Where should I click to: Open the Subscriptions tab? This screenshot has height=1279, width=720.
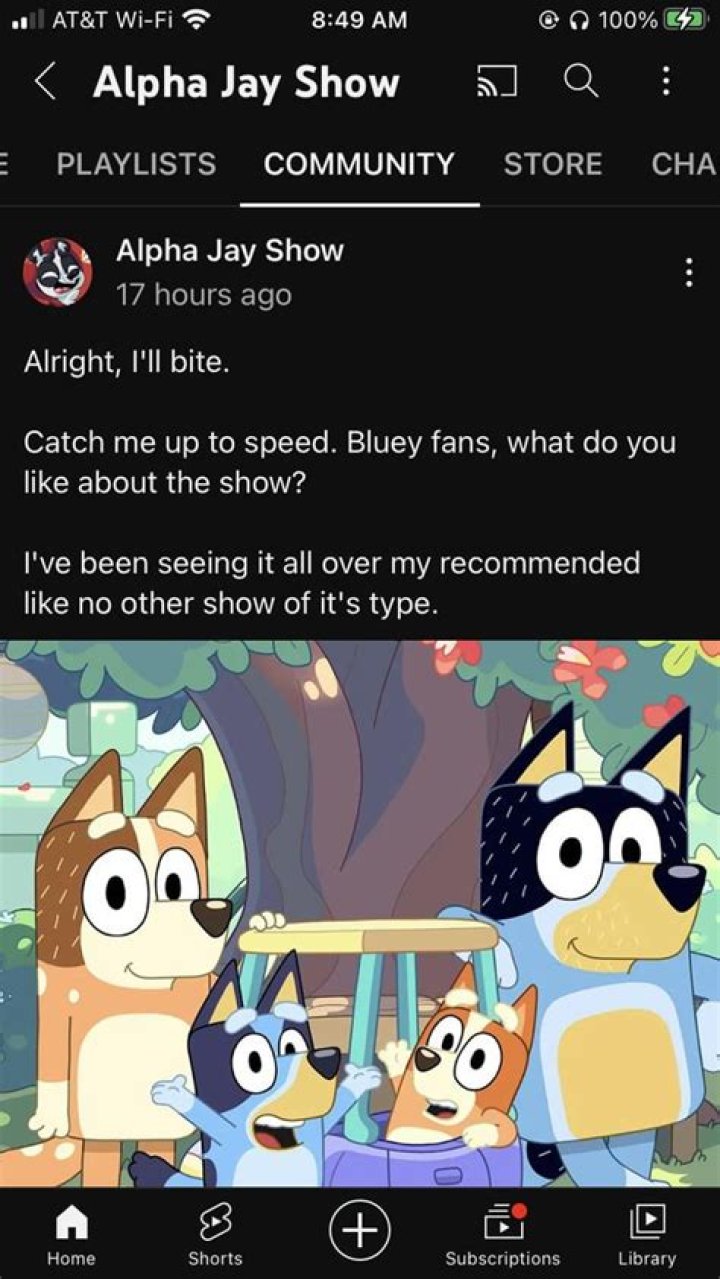pyautogui.click(x=503, y=1234)
